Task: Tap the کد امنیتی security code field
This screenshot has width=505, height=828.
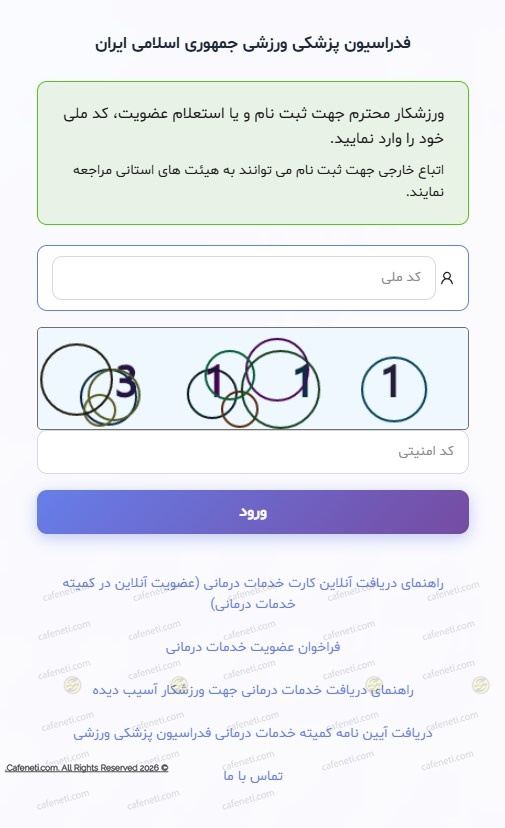Action: 252,452
